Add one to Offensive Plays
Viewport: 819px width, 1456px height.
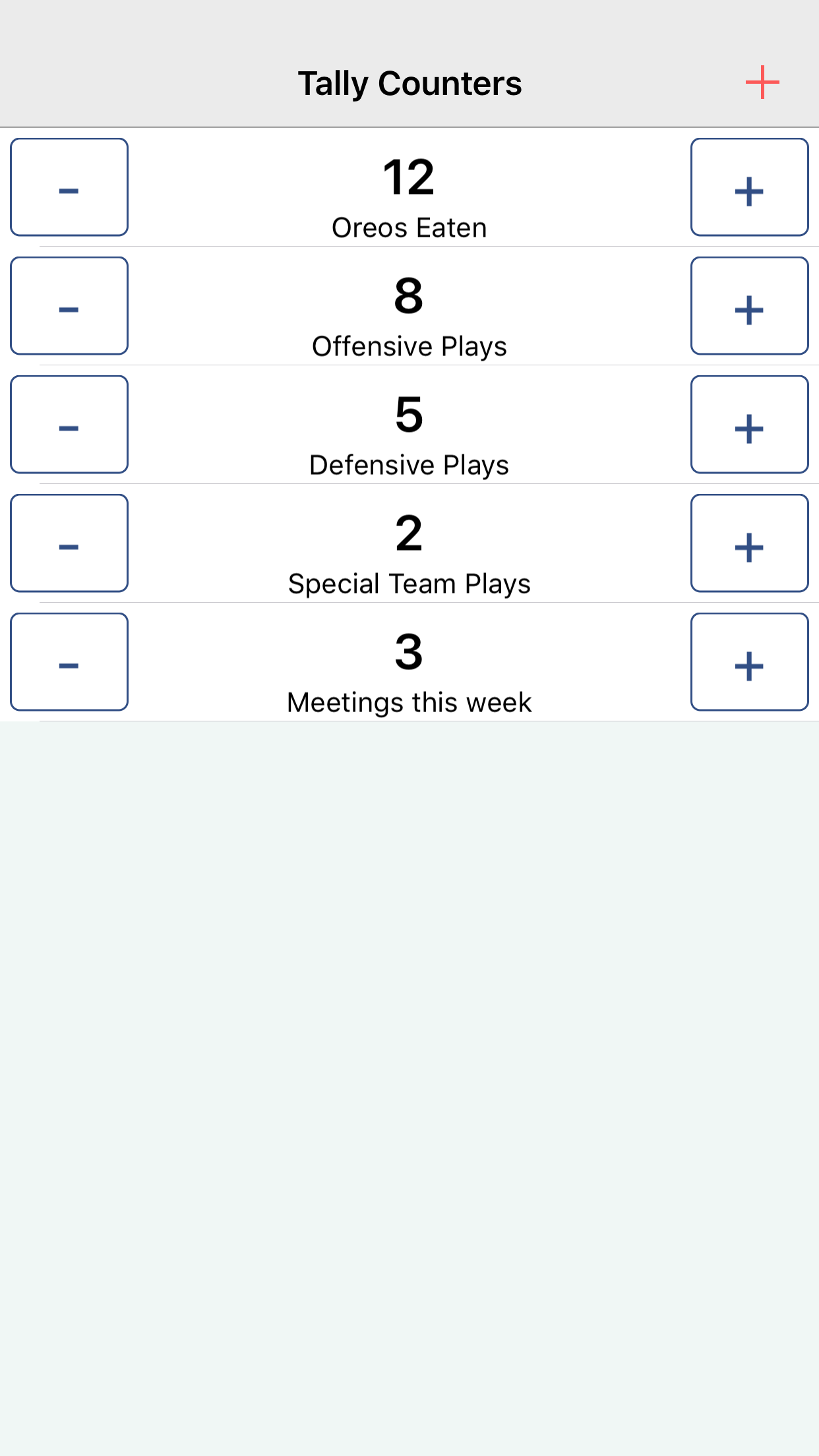coord(749,306)
